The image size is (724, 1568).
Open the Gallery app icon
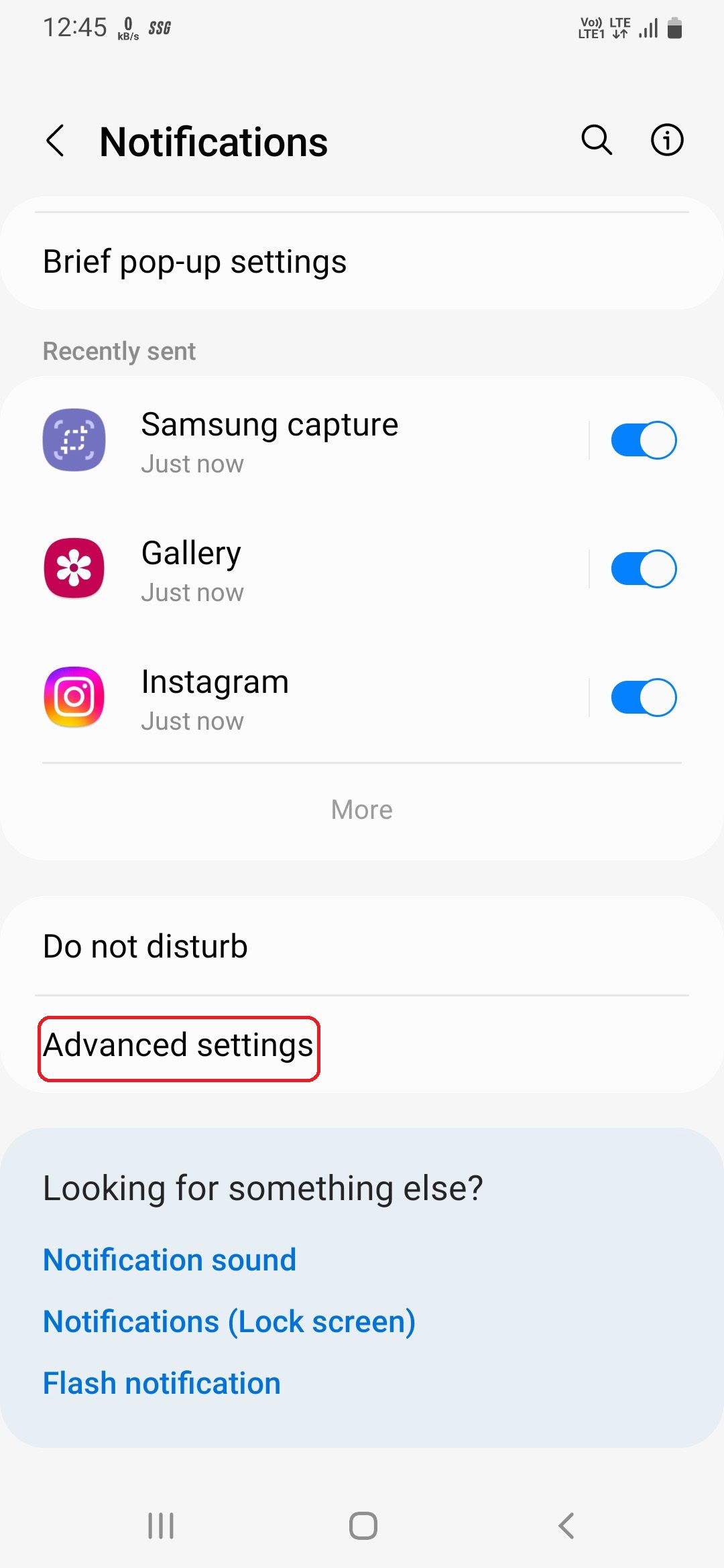pos(74,568)
